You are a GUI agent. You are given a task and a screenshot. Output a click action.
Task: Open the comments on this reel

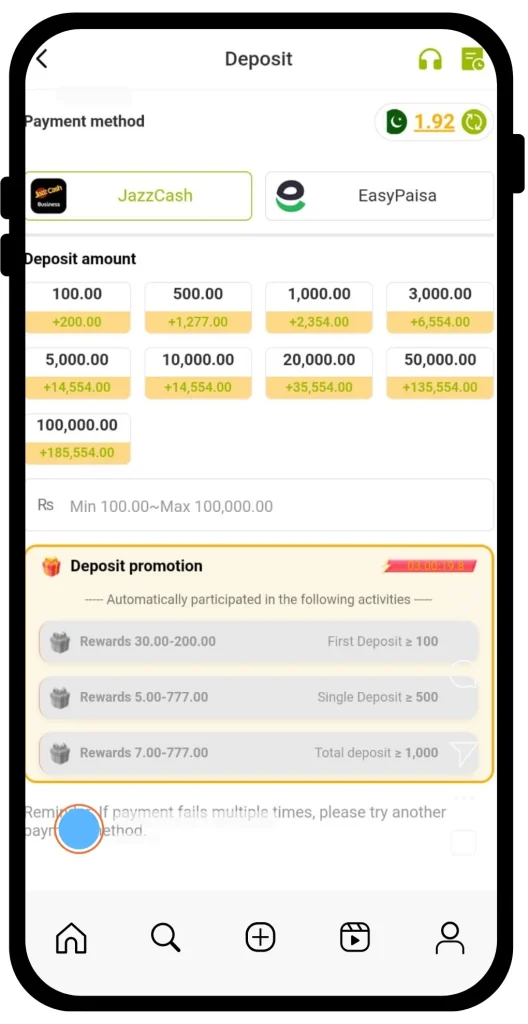pyautogui.click(x=463, y=673)
